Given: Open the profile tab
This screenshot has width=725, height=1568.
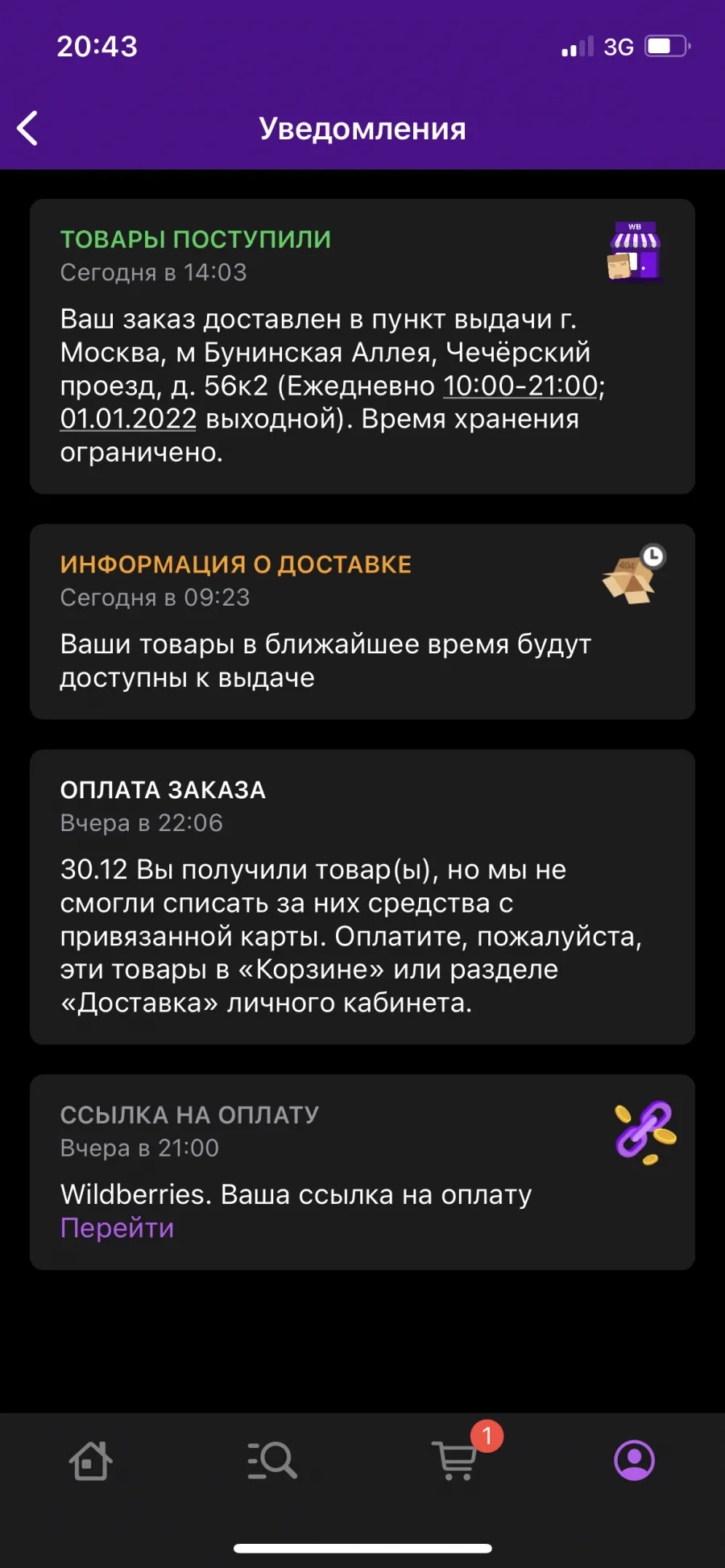Looking at the screenshot, I should coord(635,1460).
